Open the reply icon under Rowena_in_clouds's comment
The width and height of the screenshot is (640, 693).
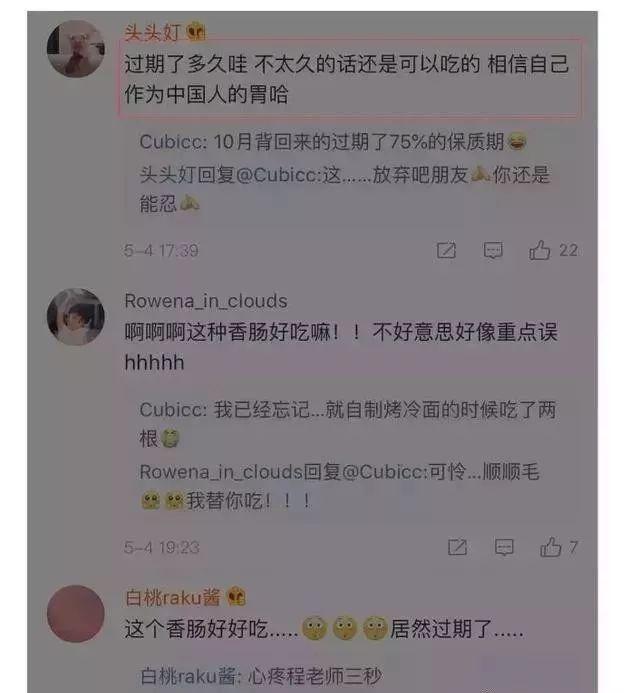click(505, 547)
